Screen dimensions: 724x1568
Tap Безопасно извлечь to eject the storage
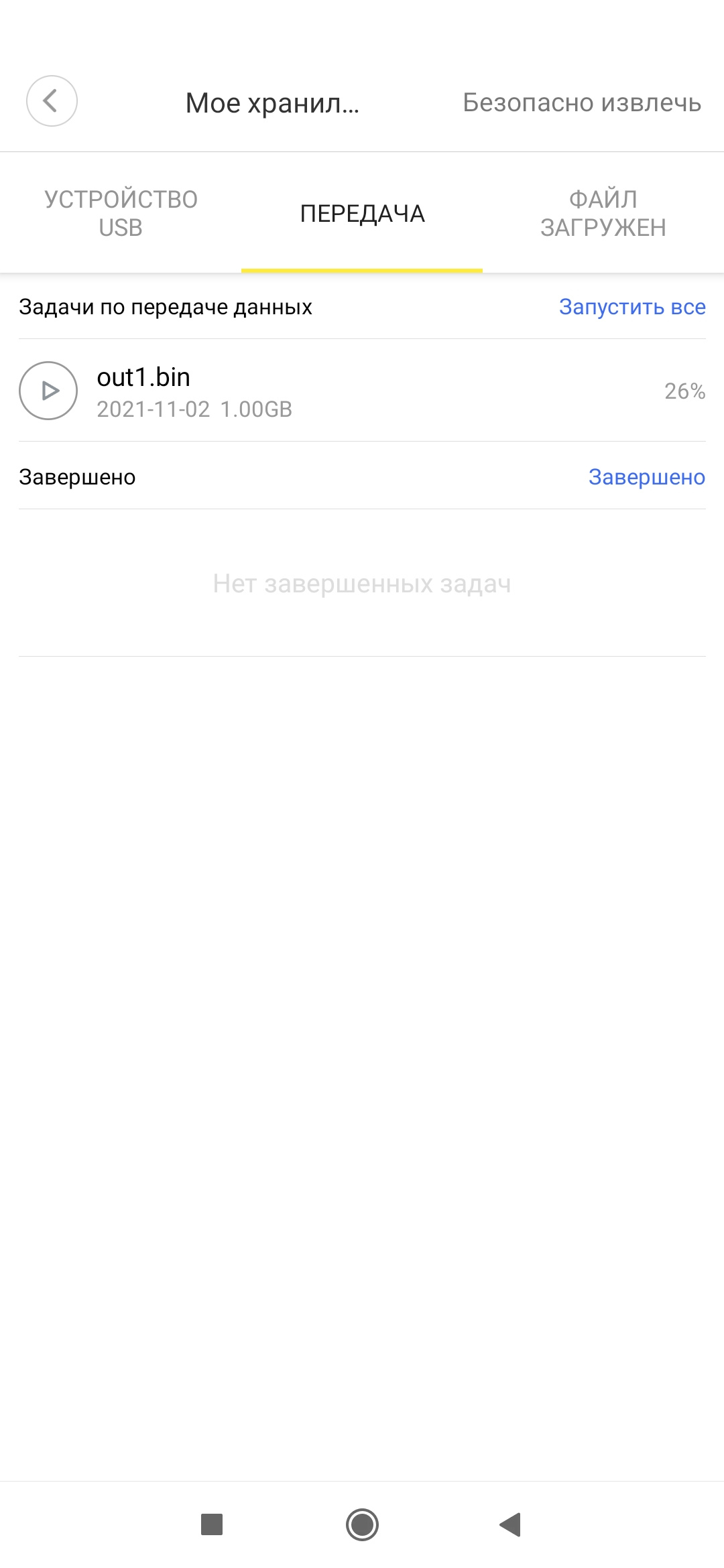point(581,103)
